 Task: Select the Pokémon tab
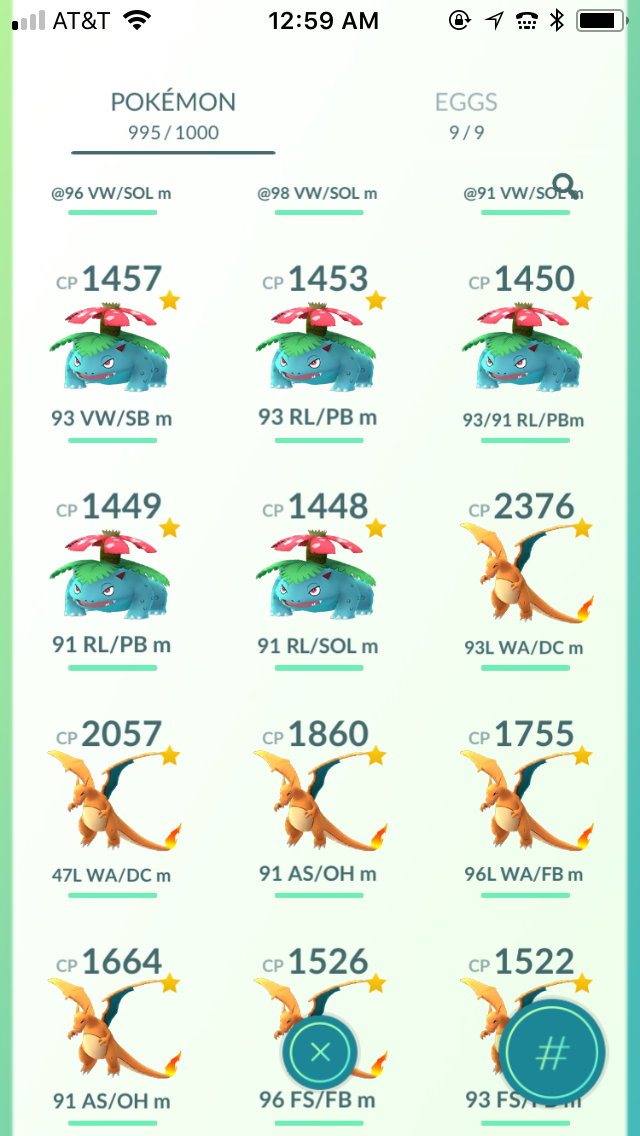pyautogui.click(x=173, y=115)
